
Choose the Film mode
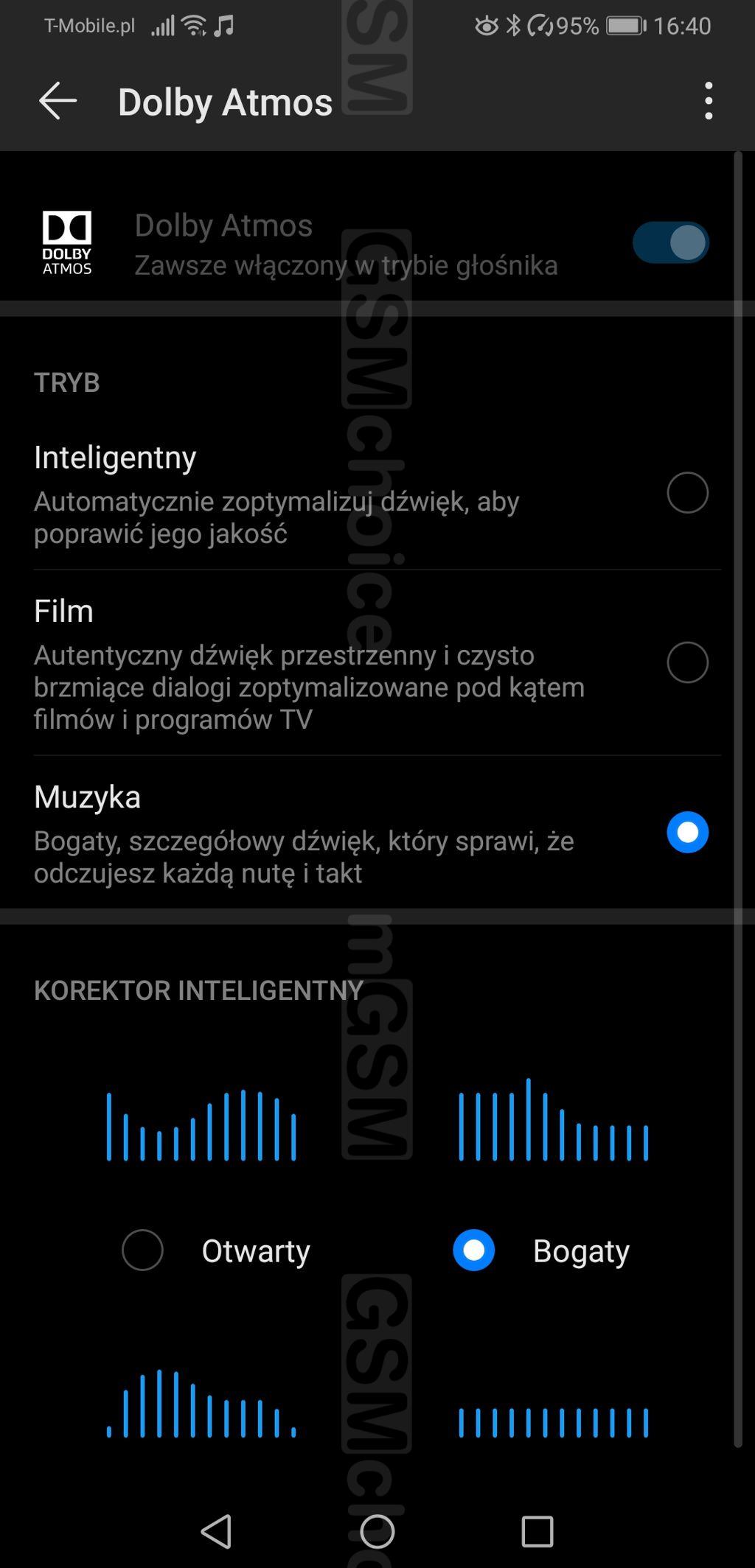pyautogui.click(x=377, y=663)
